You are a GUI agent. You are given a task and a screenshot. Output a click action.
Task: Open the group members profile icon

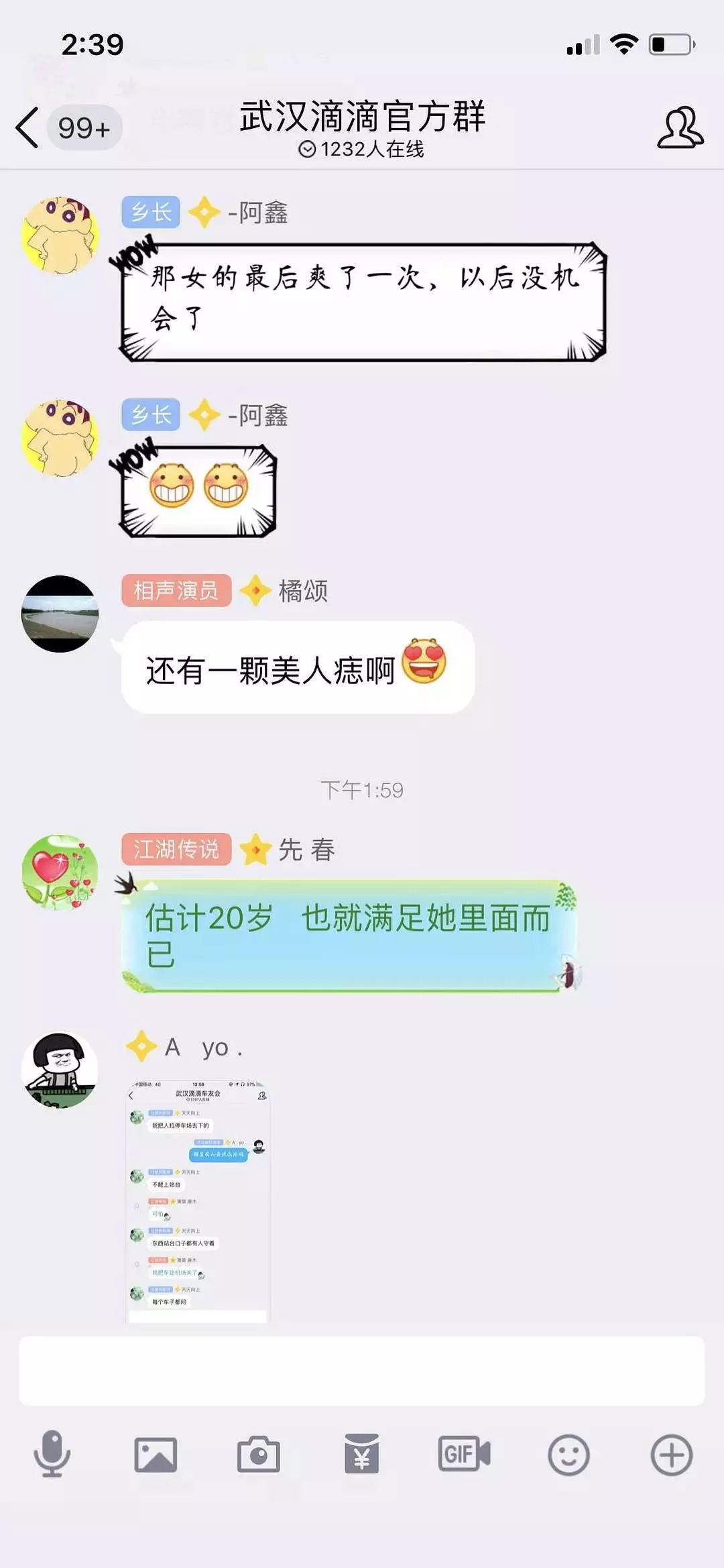[x=679, y=127]
